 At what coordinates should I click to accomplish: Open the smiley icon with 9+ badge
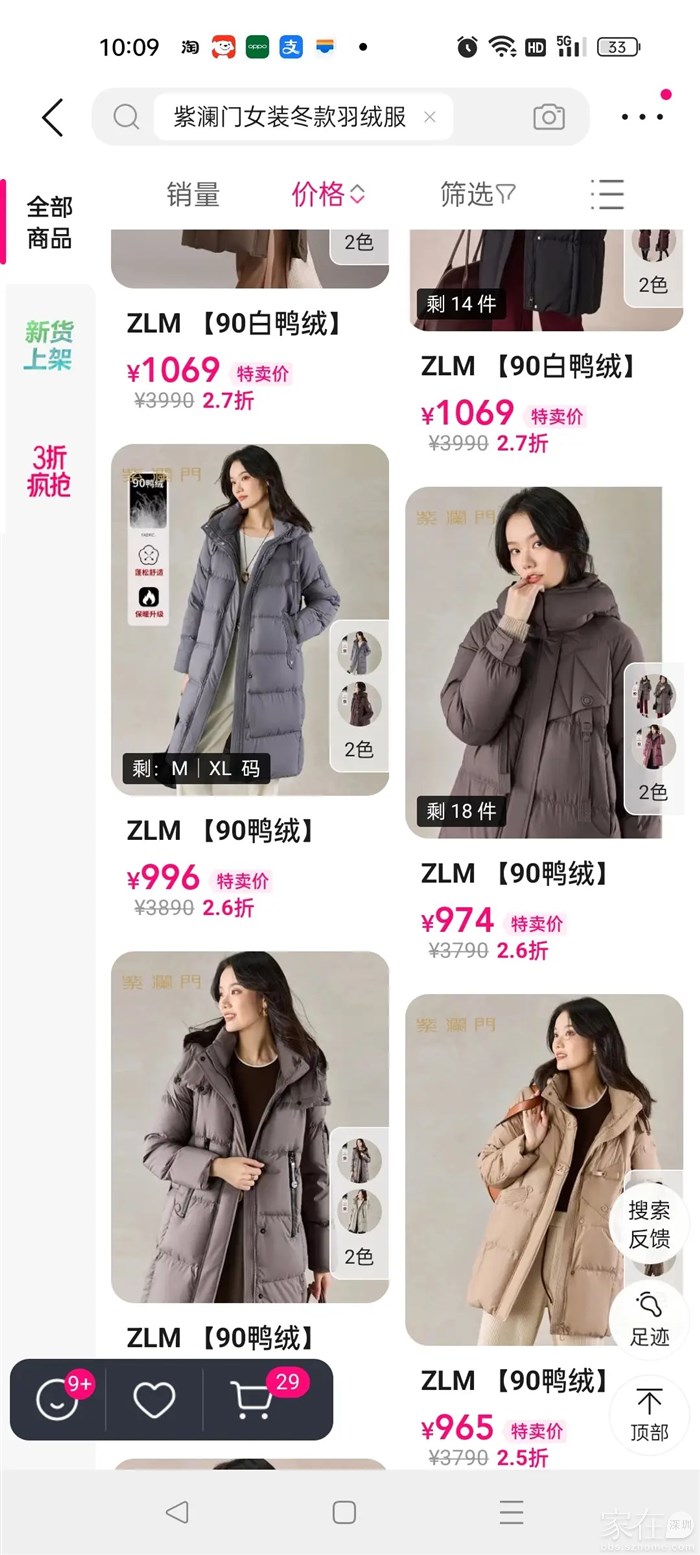click(x=57, y=1399)
